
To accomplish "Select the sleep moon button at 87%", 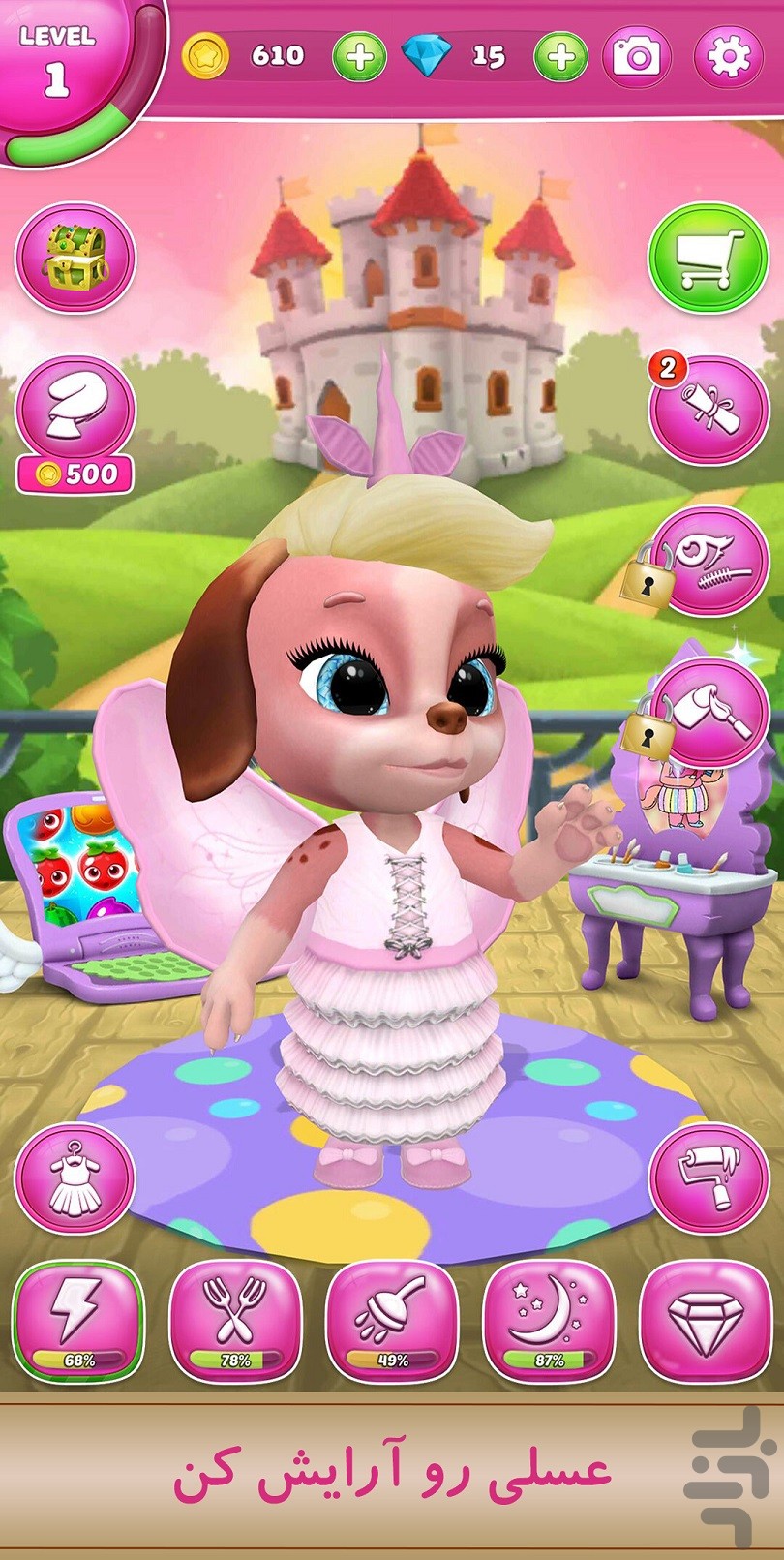I will 549,1322.
